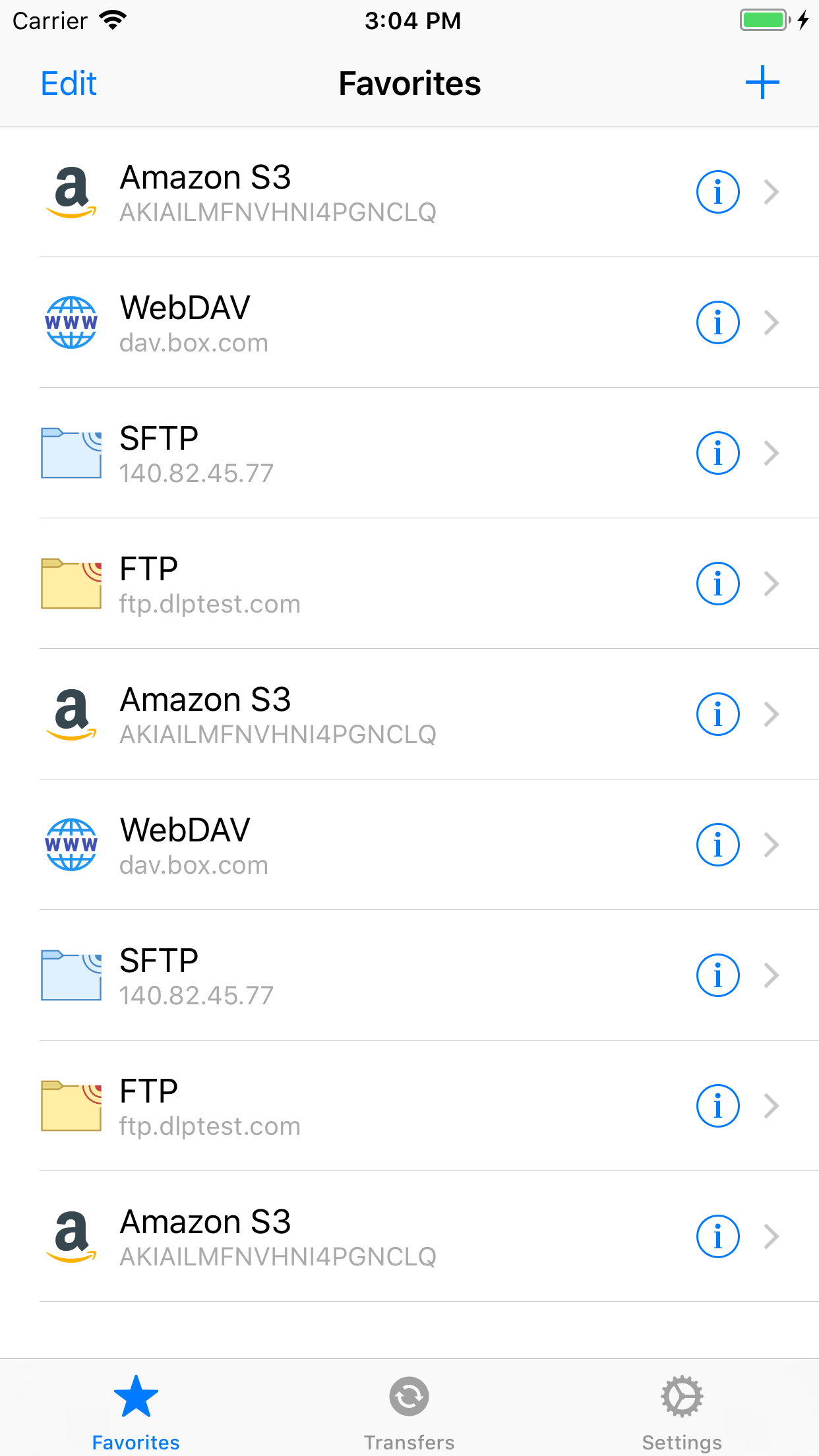Open info for the first Amazon S3 bookmark
The height and width of the screenshot is (1456, 819).
(x=717, y=191)
